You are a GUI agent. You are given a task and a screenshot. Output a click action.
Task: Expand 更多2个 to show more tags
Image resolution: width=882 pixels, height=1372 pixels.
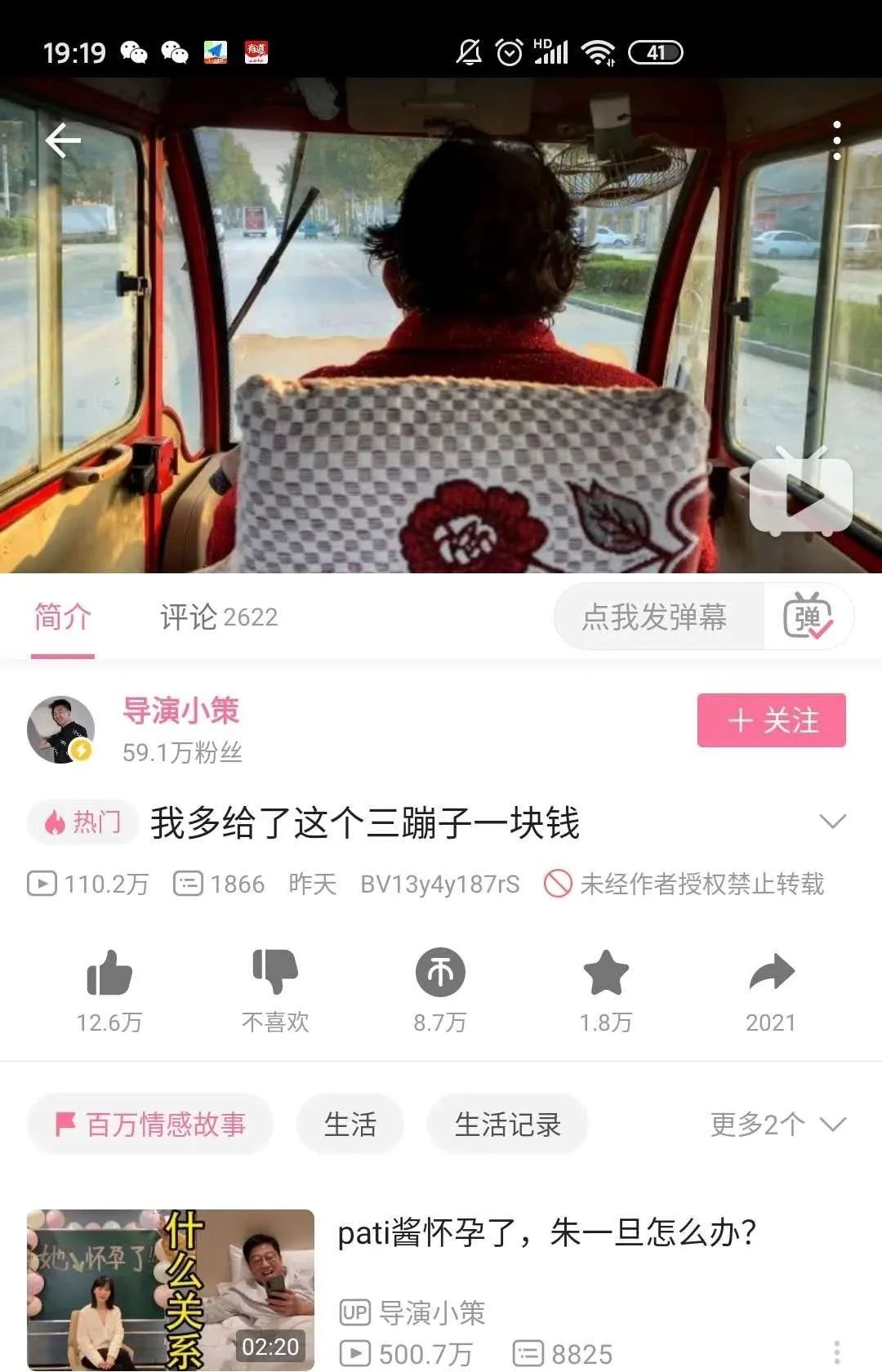coord(777,1125)
